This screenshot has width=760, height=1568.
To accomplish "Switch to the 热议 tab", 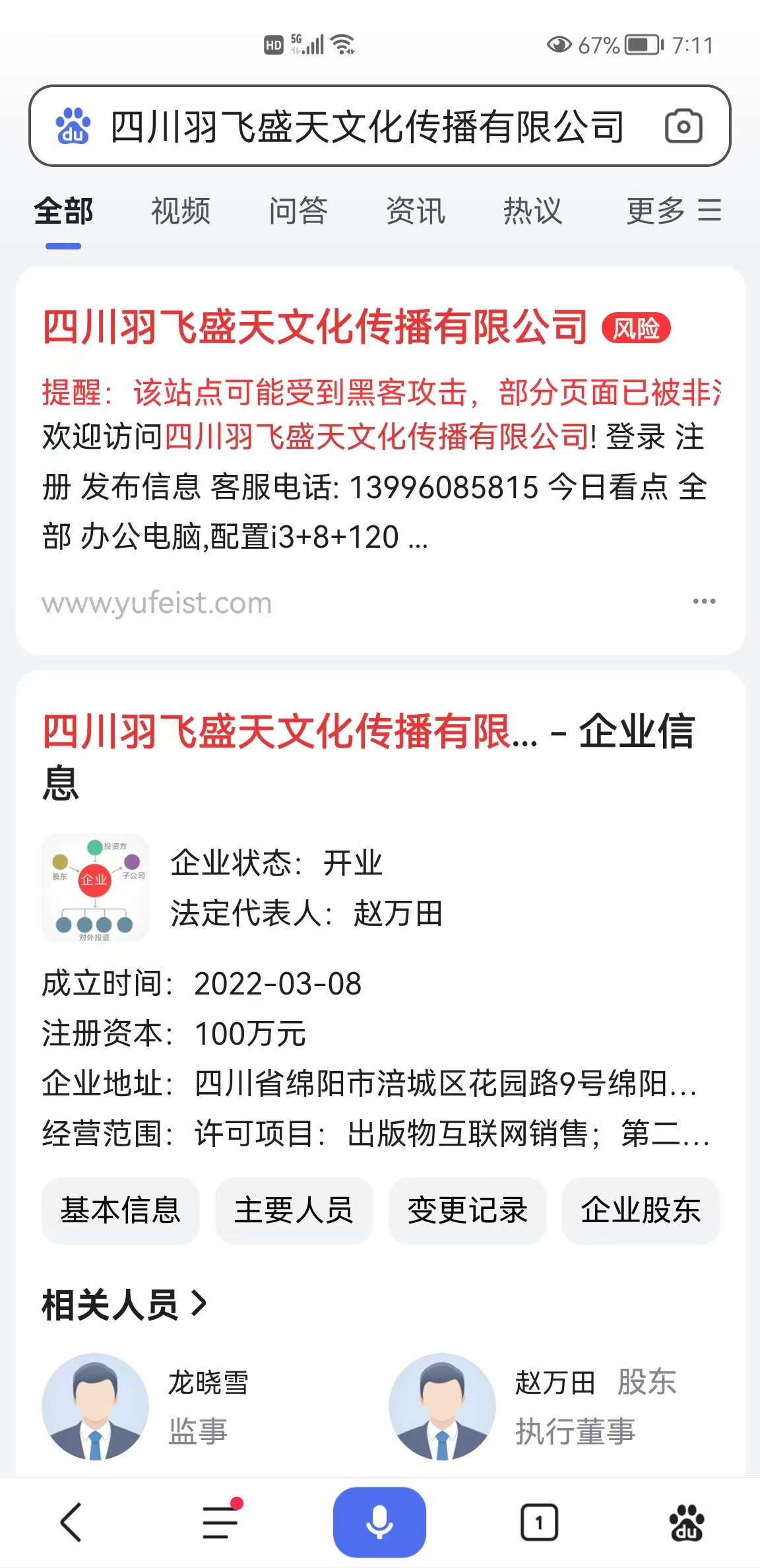I will coord(532,211).
